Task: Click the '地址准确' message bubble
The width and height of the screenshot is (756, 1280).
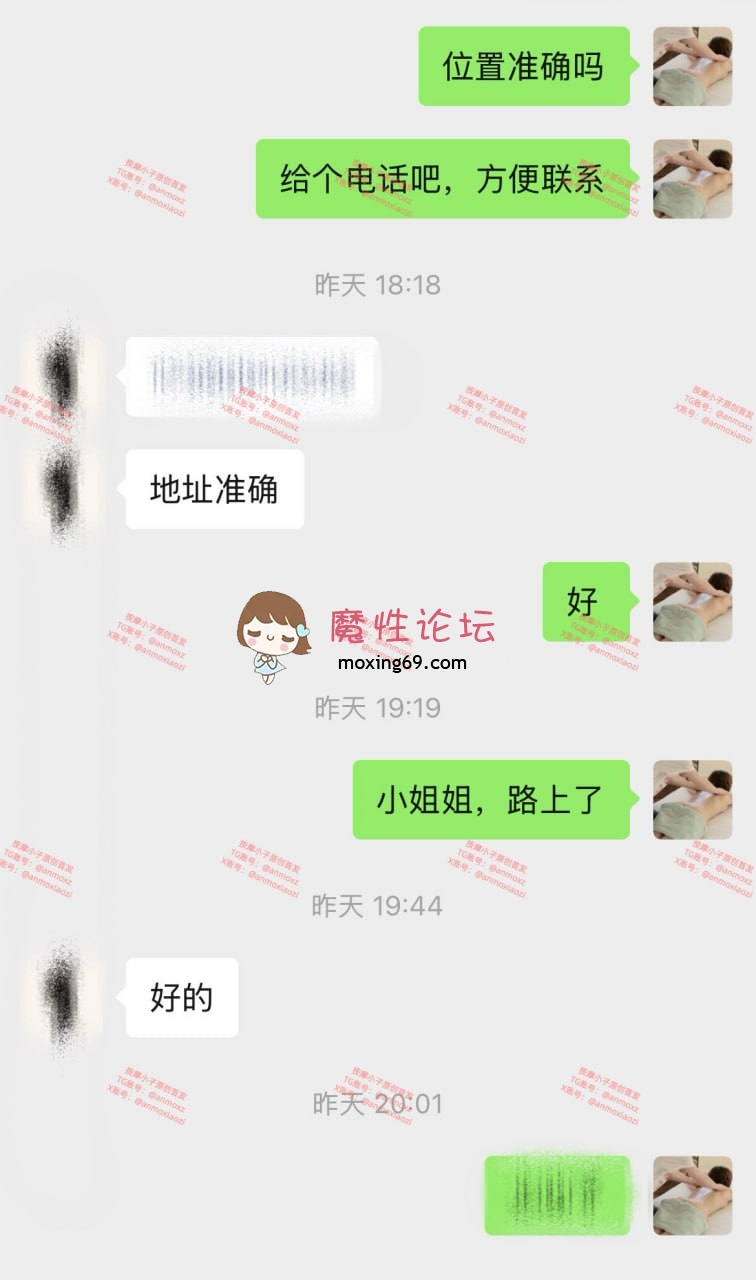Action: [215, 488]
